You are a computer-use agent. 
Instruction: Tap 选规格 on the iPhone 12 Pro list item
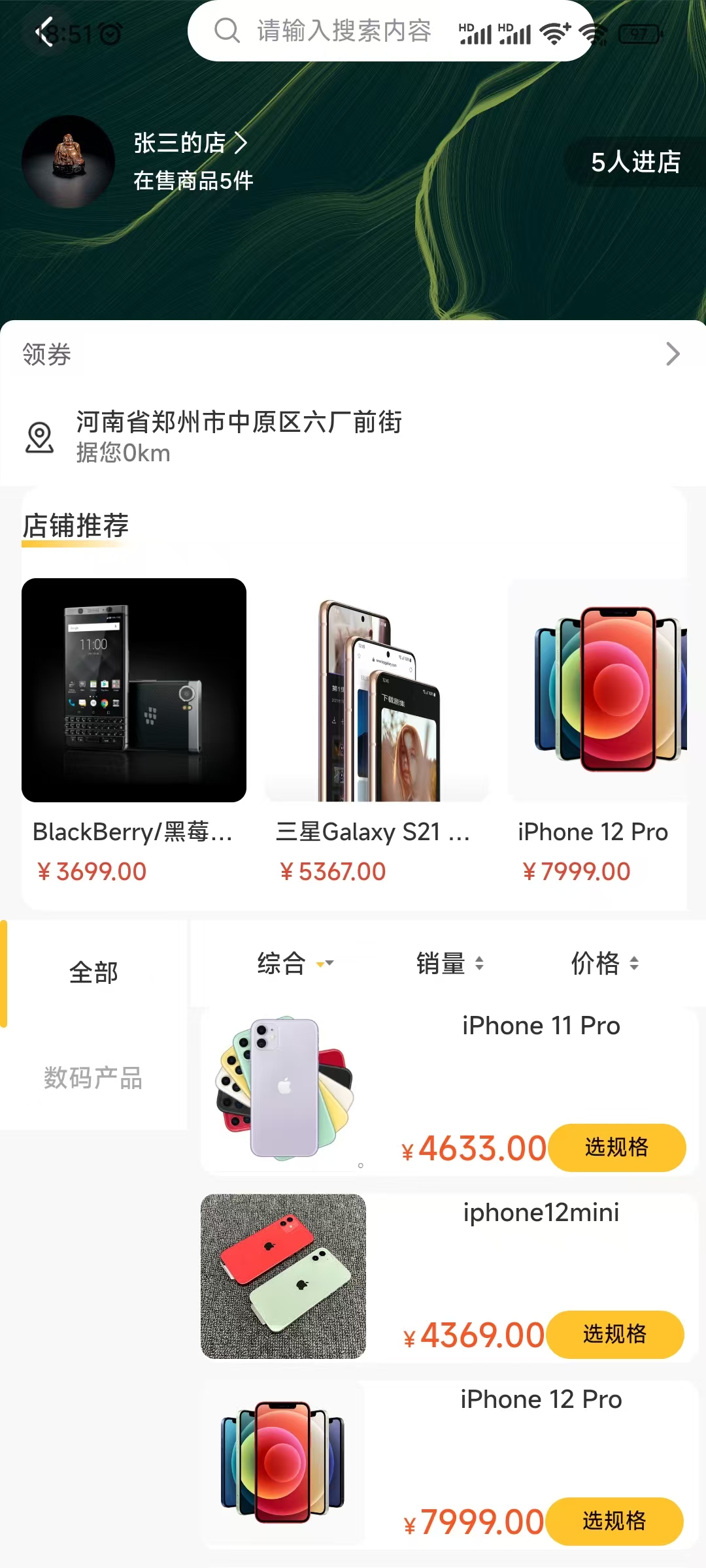[x=614, y=1521]
